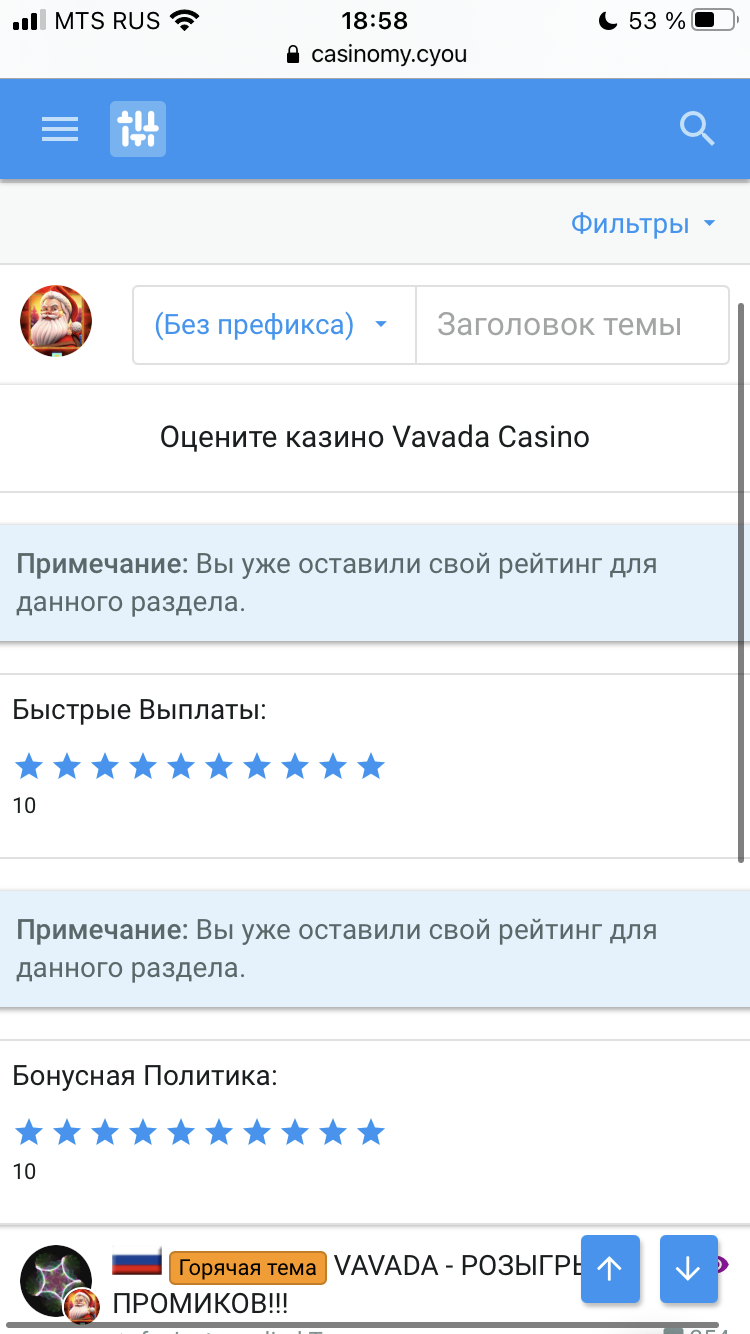Focus the Заголовок темы input field
The width and height of the screenshot is (750, 1334).
[x=572, y=324]
